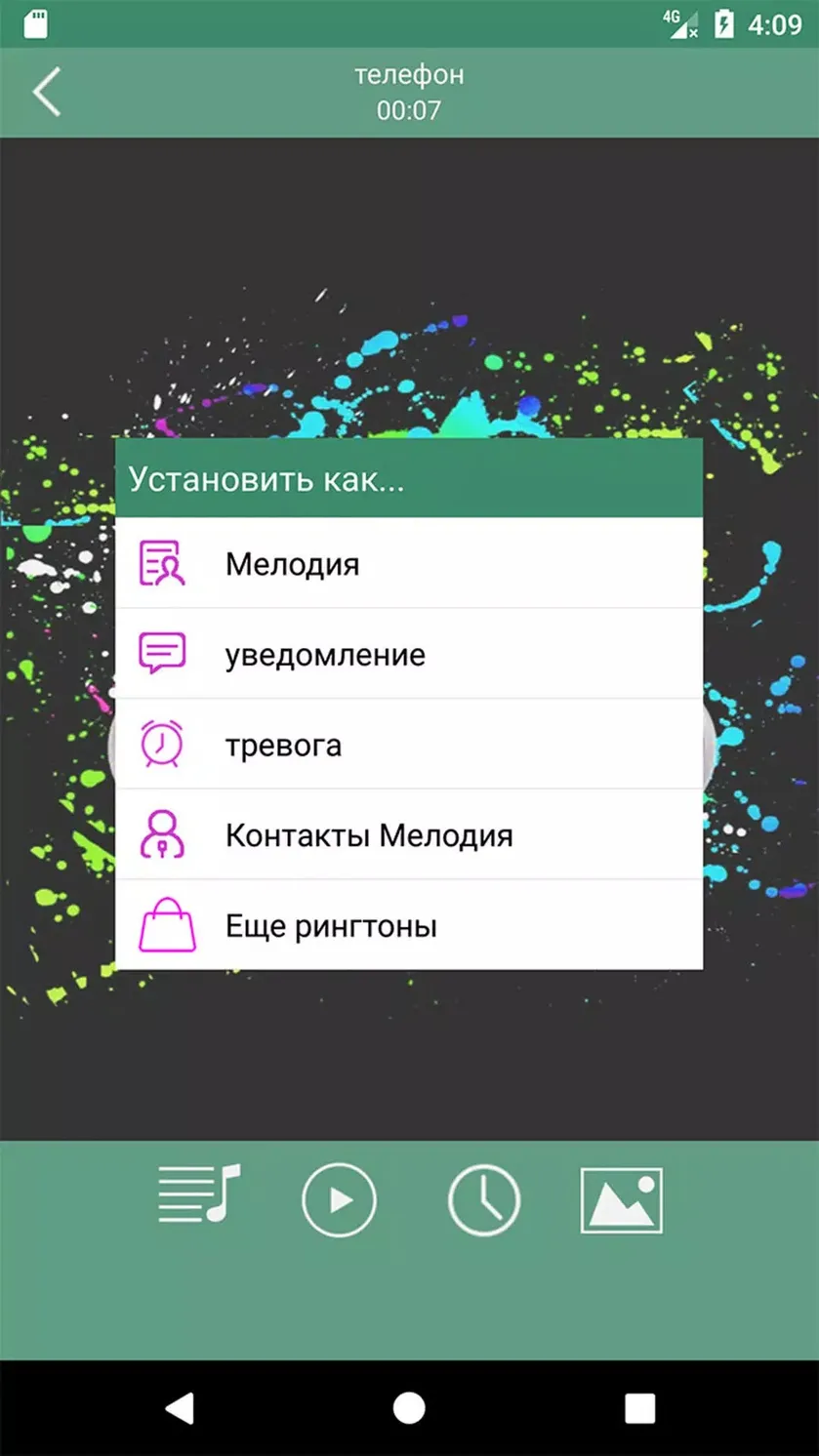819x1456 pixels.
Task: Open the picture wallpaper icon
Action: coord(622,1200)
